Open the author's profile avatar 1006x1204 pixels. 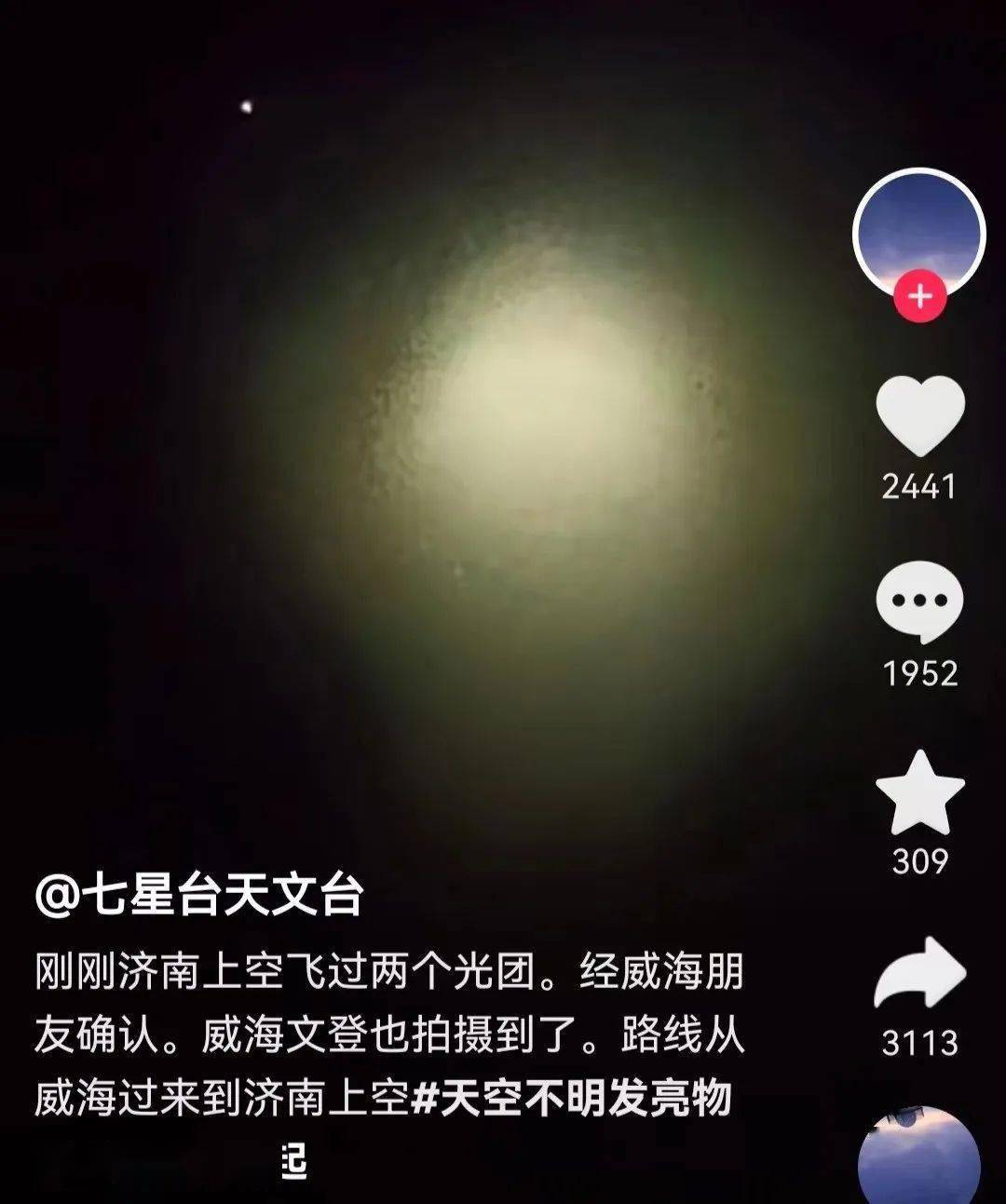918,231
